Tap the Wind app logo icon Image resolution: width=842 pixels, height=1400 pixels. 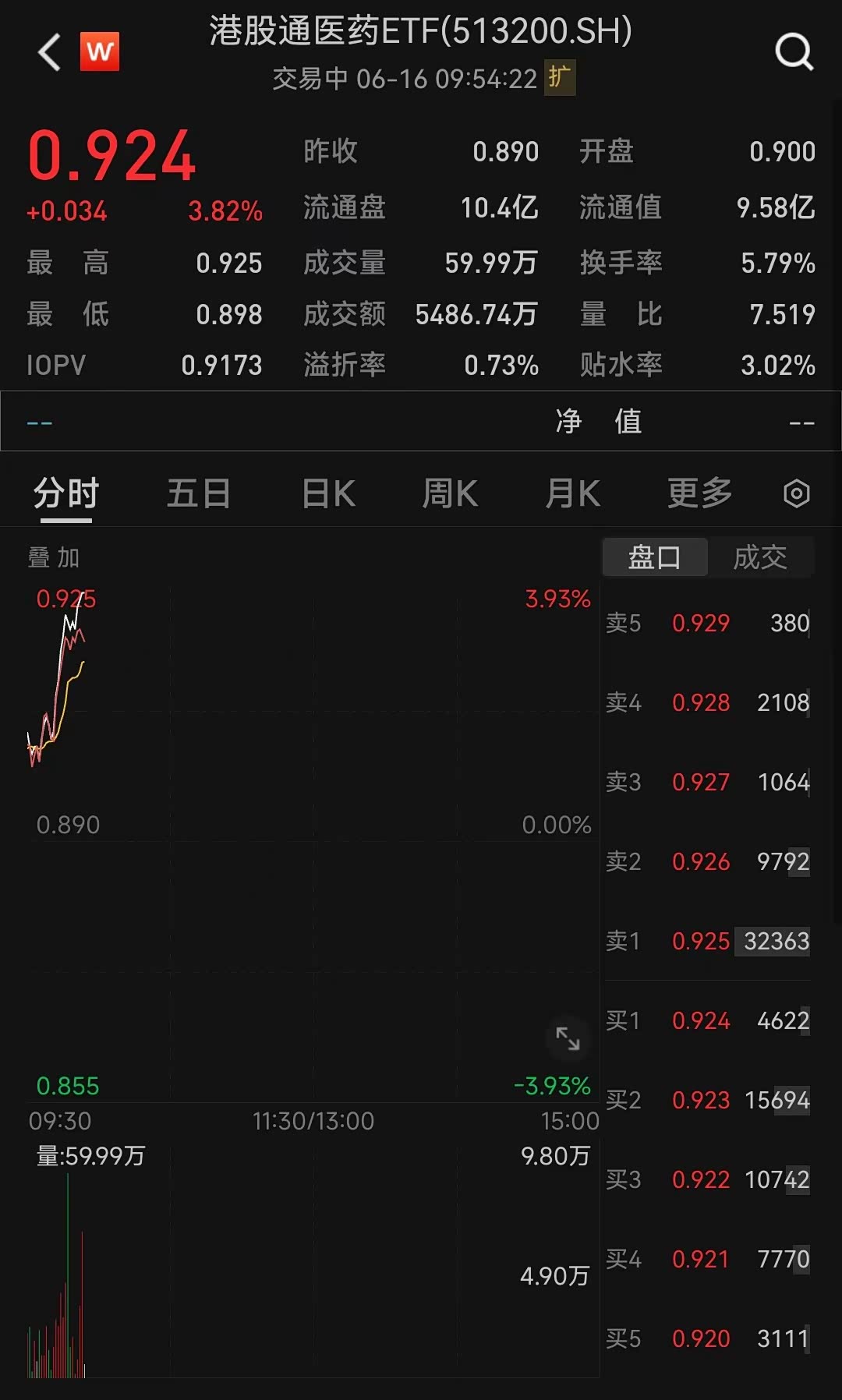pyautogui.click(x=99, y=51)
